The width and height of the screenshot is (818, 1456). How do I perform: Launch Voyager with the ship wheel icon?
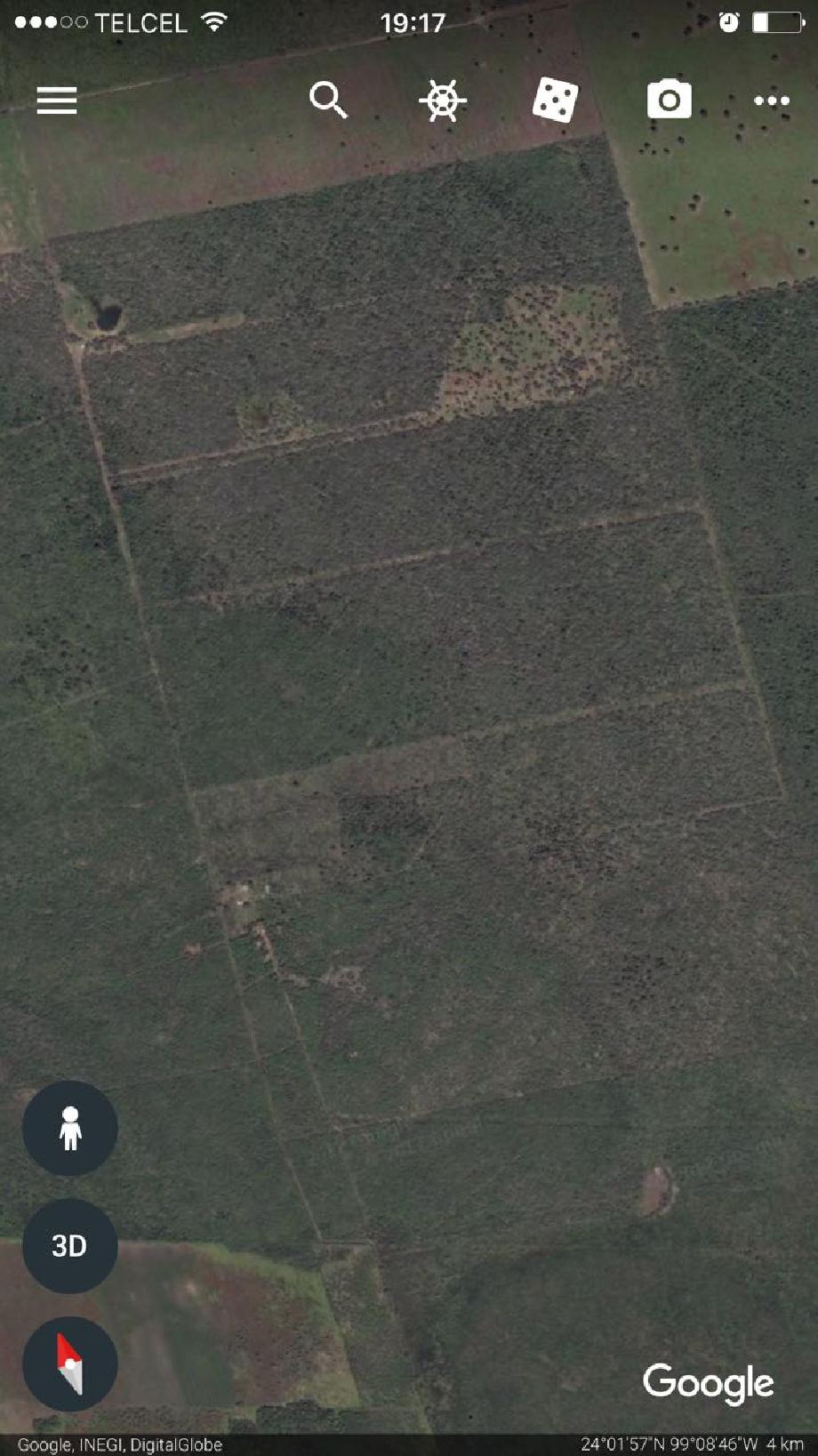point(442,100)
